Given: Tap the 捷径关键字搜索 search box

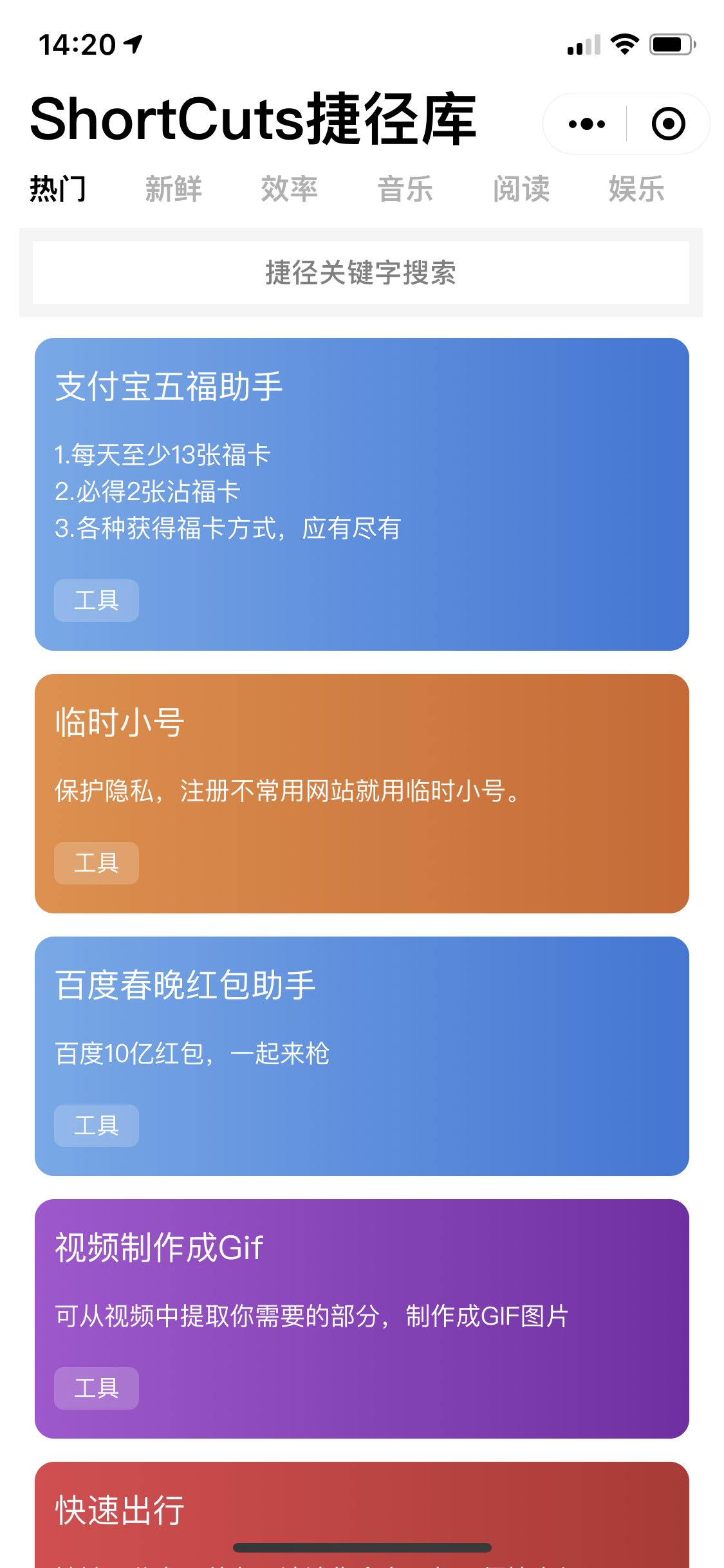Looking at the screenshot, I should (x=361, y=272).
